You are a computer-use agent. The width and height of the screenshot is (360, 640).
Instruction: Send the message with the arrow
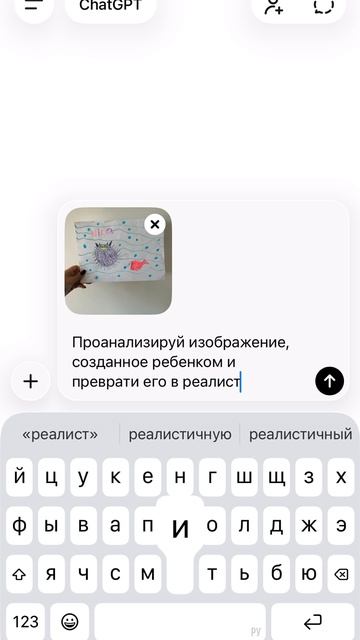tap(329, 381)
